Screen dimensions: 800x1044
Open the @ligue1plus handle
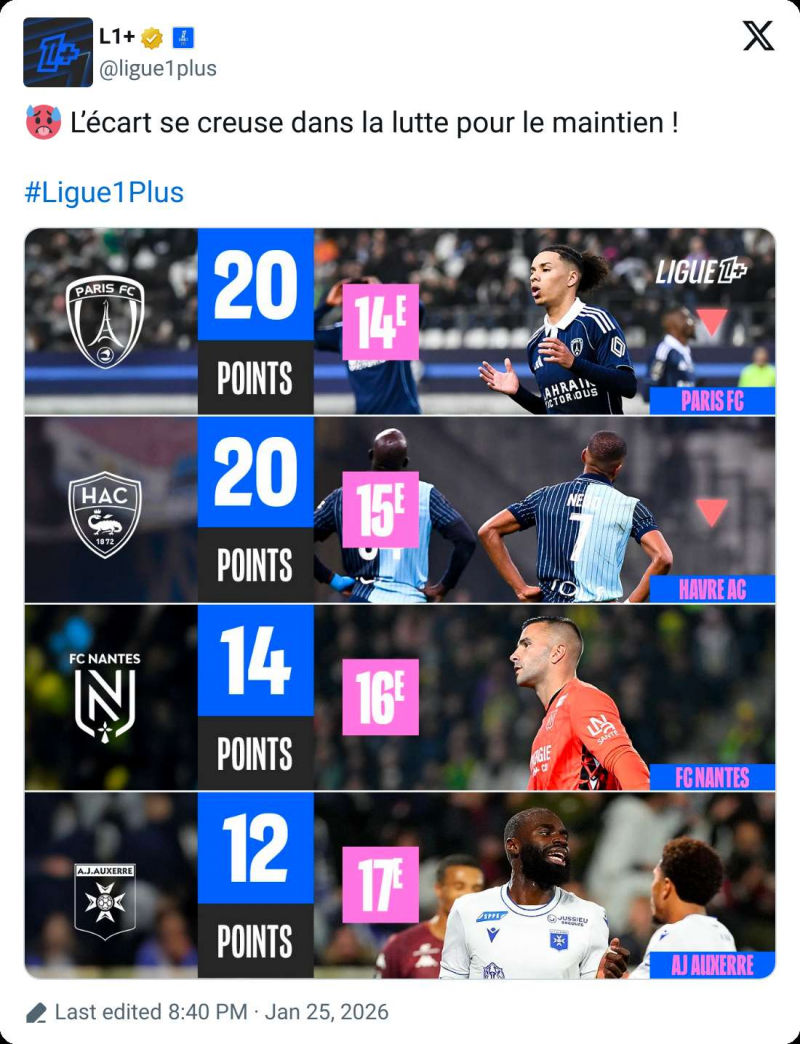pos(157,68)
